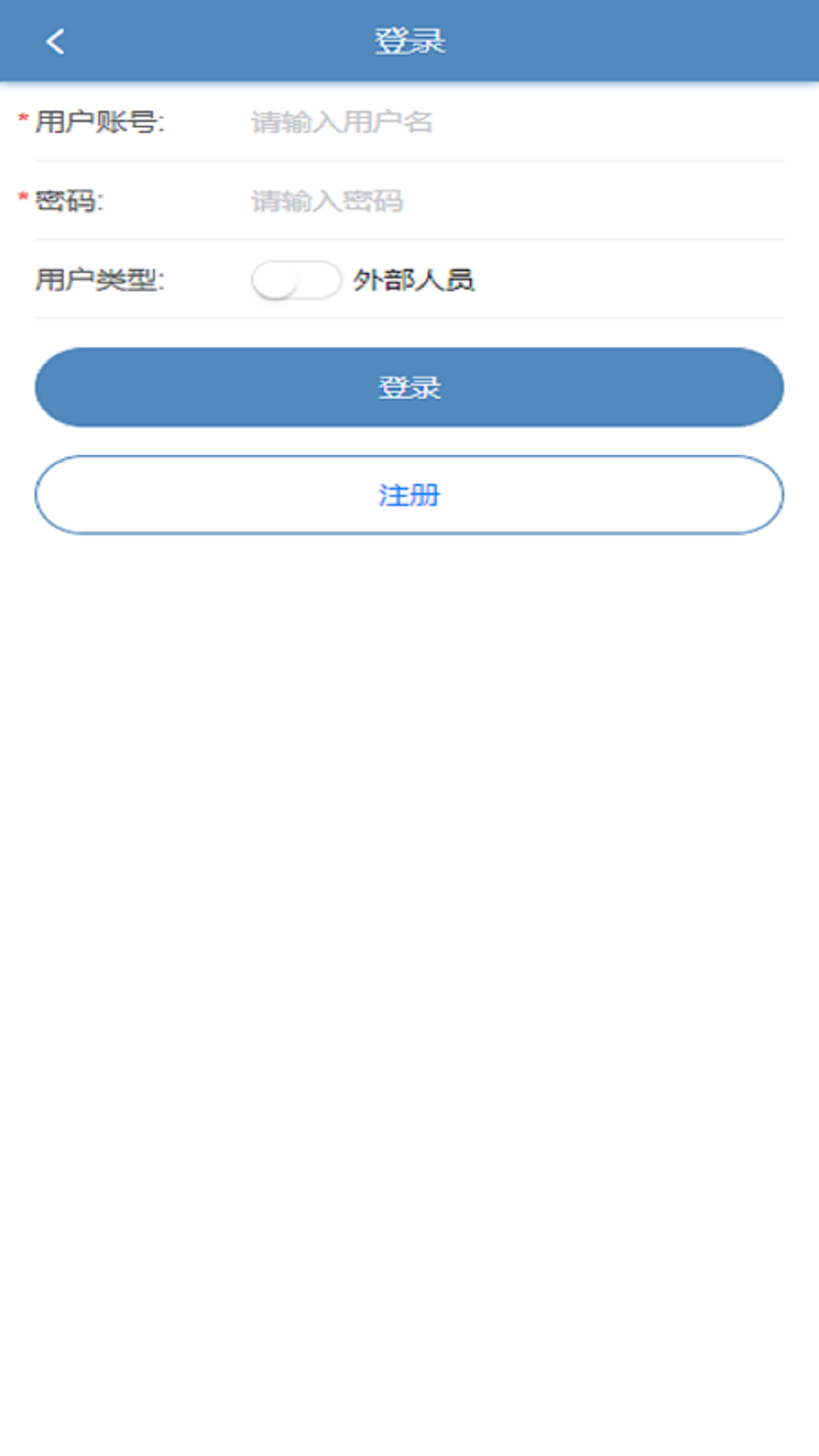
Task: Open 注册 registration
Action: 409,495
